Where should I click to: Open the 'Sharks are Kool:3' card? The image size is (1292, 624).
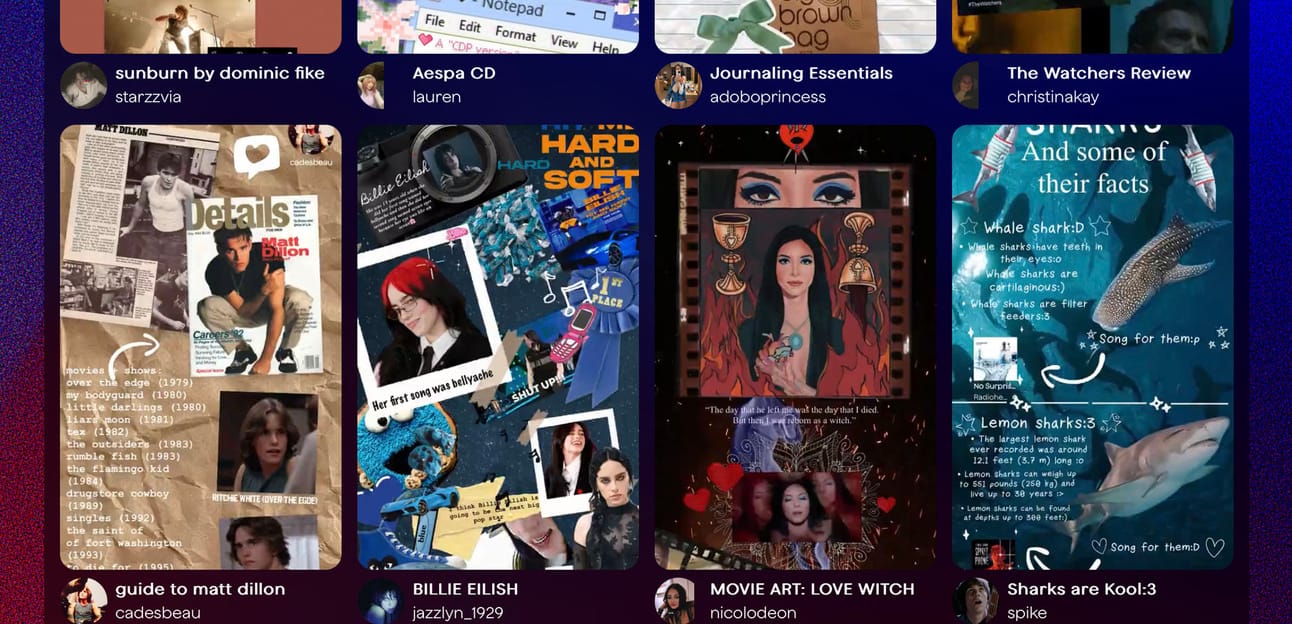1092,347
